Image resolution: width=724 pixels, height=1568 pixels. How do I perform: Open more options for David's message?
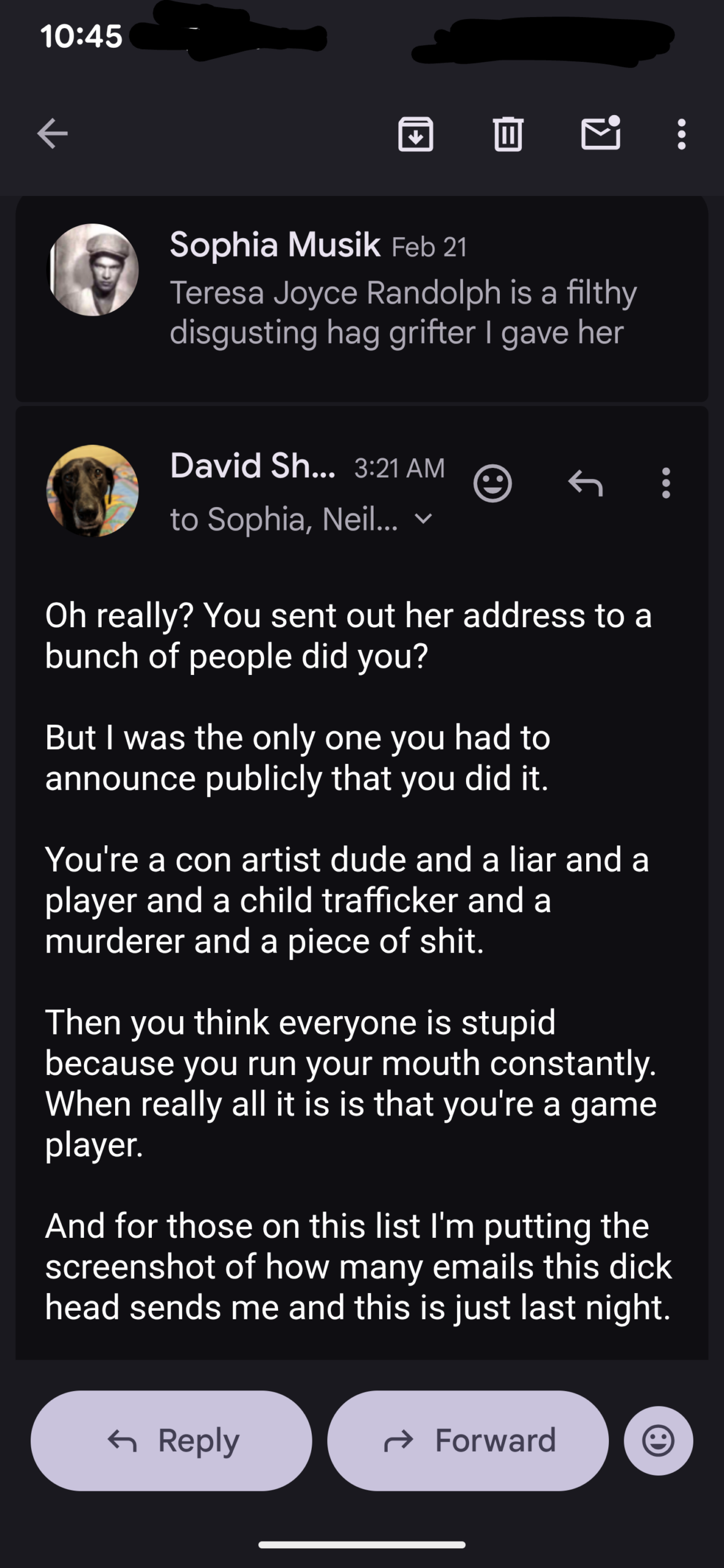point(666,483)
